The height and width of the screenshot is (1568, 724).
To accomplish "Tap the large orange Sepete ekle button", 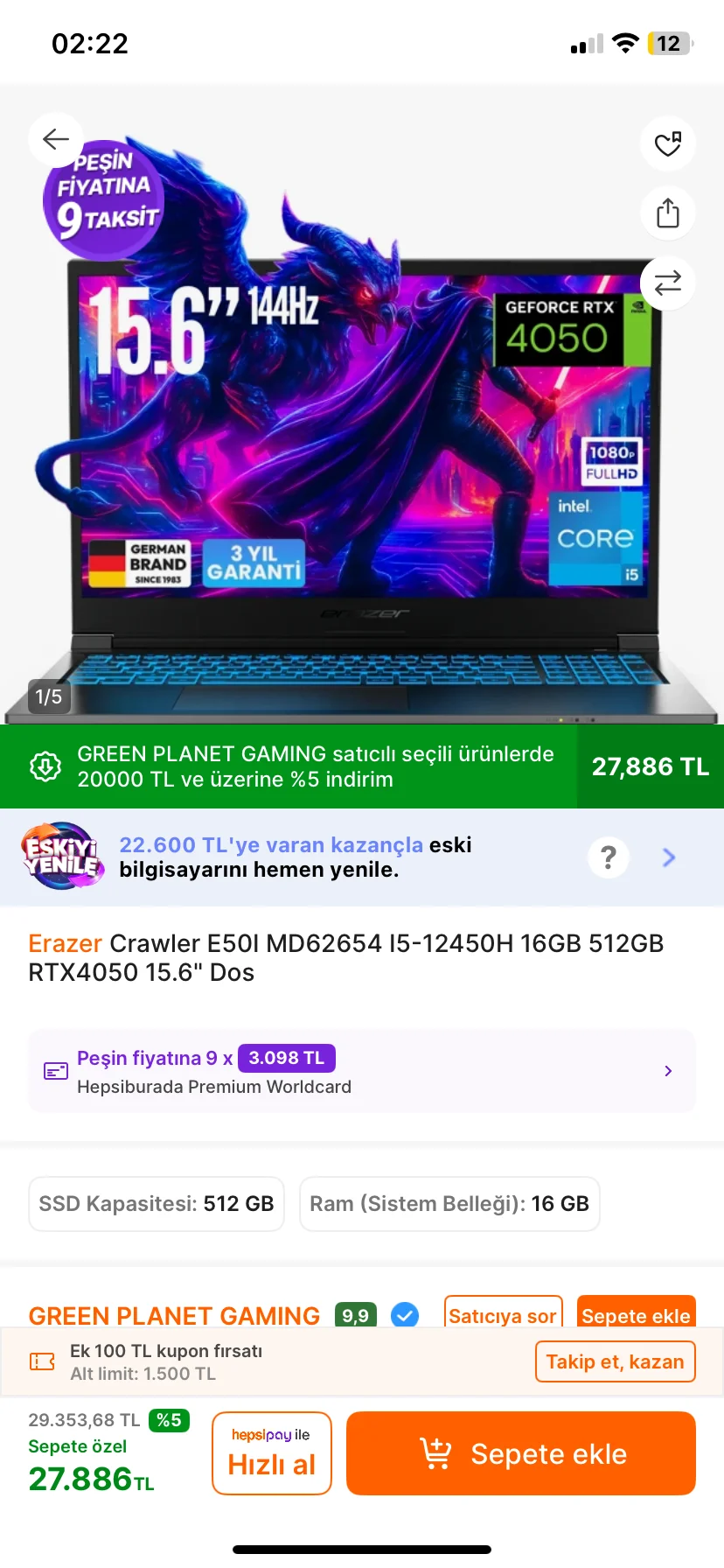I will [521, 1453].
